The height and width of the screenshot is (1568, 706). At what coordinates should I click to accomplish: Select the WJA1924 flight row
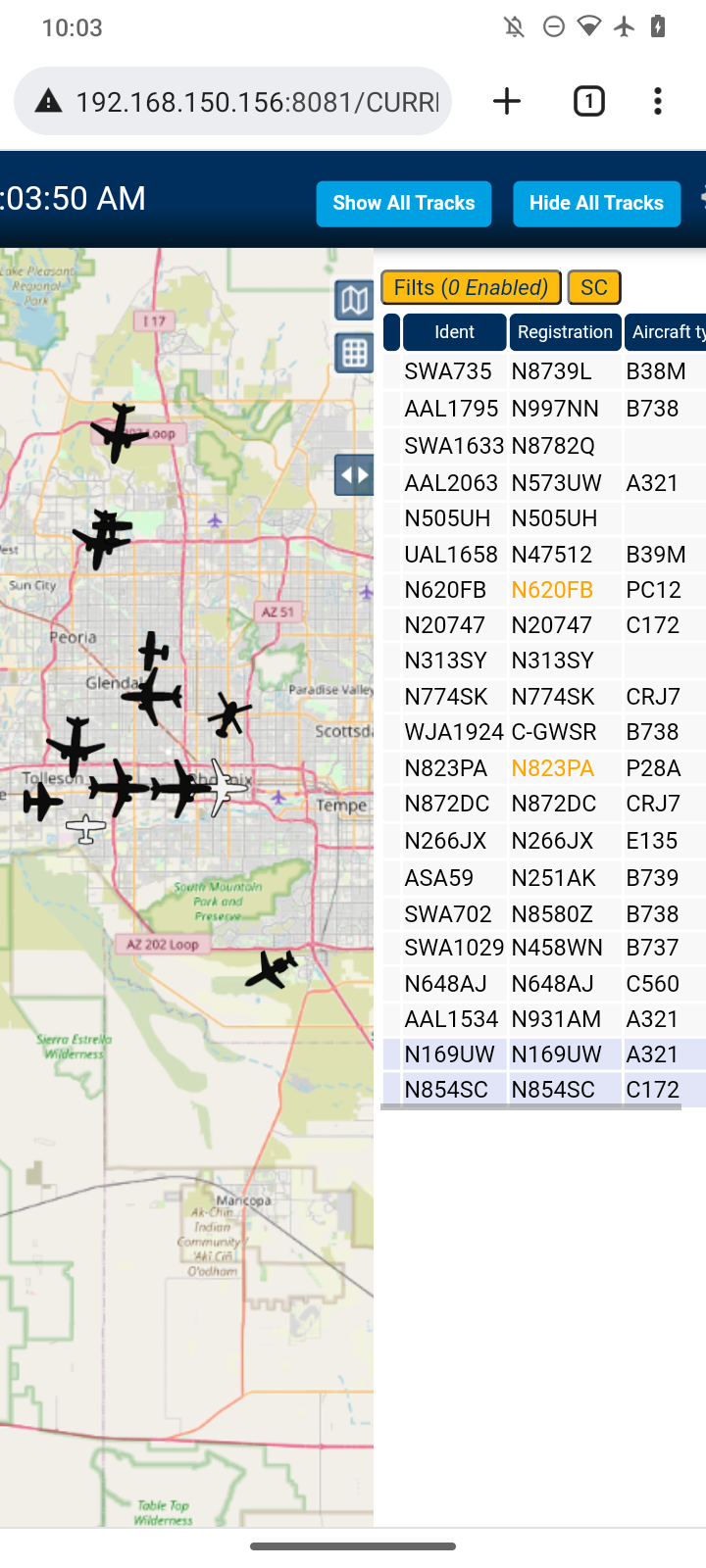544,732
